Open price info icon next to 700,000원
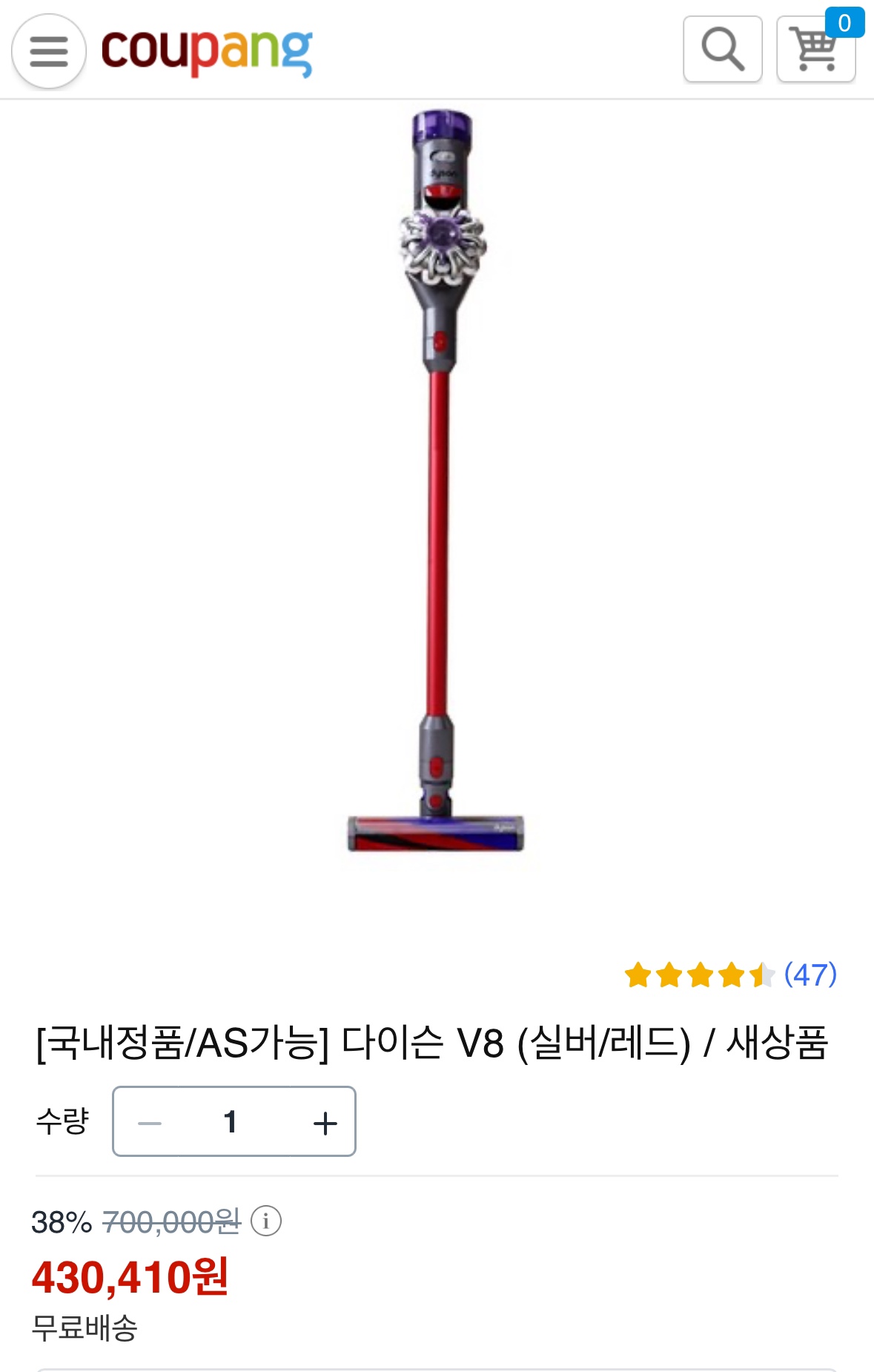 [x=265, y=1221]
